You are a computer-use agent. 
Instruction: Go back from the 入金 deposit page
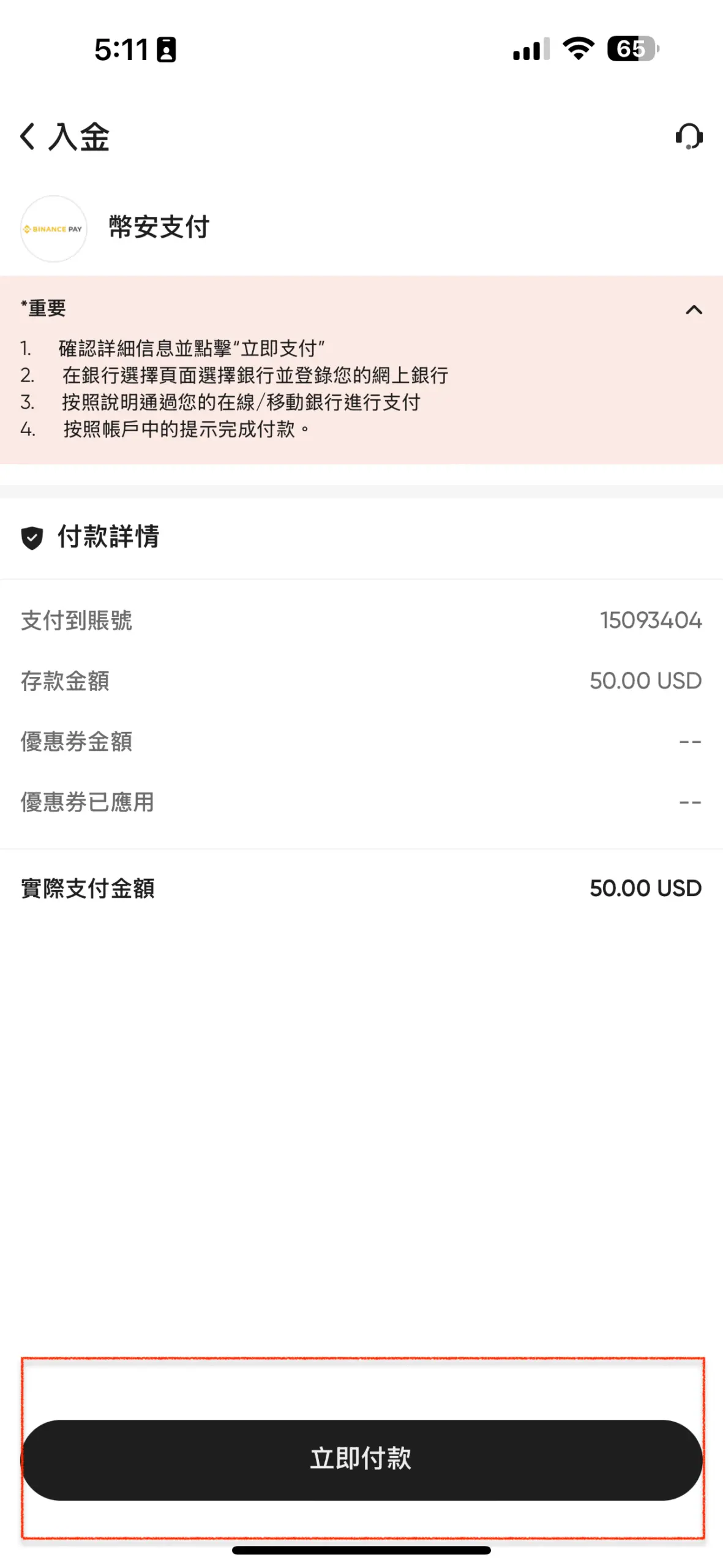[x=28, y=136]
